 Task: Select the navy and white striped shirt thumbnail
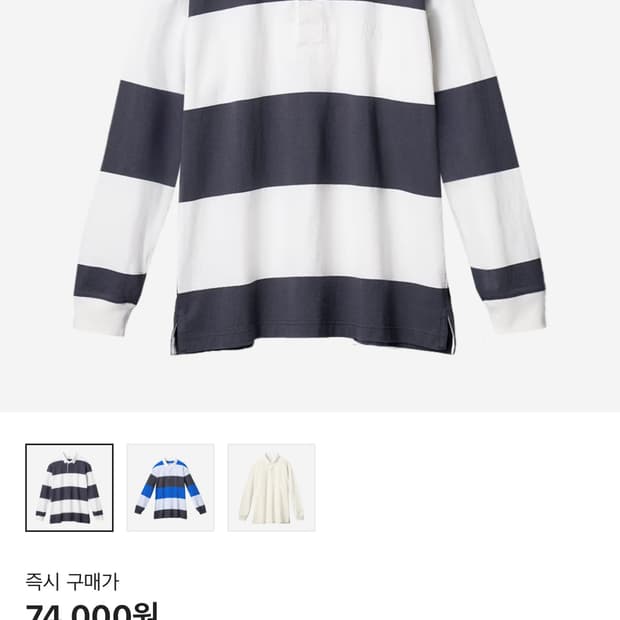[x=69, y=488]
